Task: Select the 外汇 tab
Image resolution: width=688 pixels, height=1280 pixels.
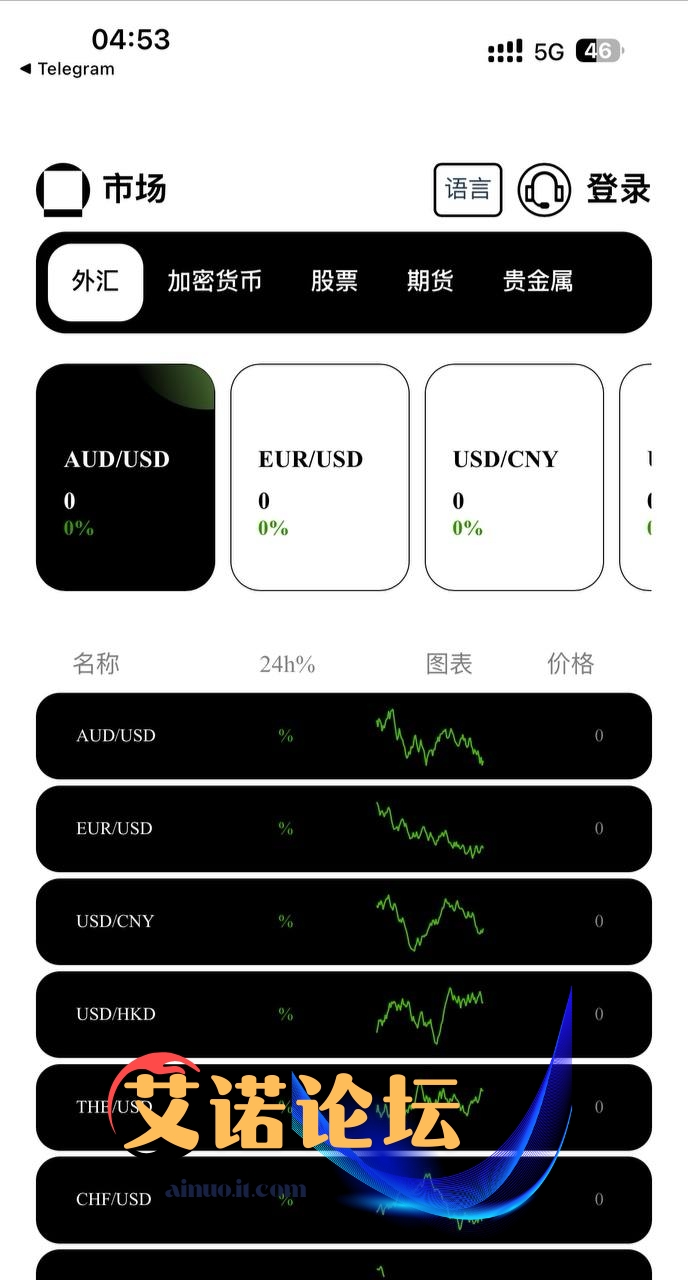Action: pyautogui.click(x=95, y=282)
